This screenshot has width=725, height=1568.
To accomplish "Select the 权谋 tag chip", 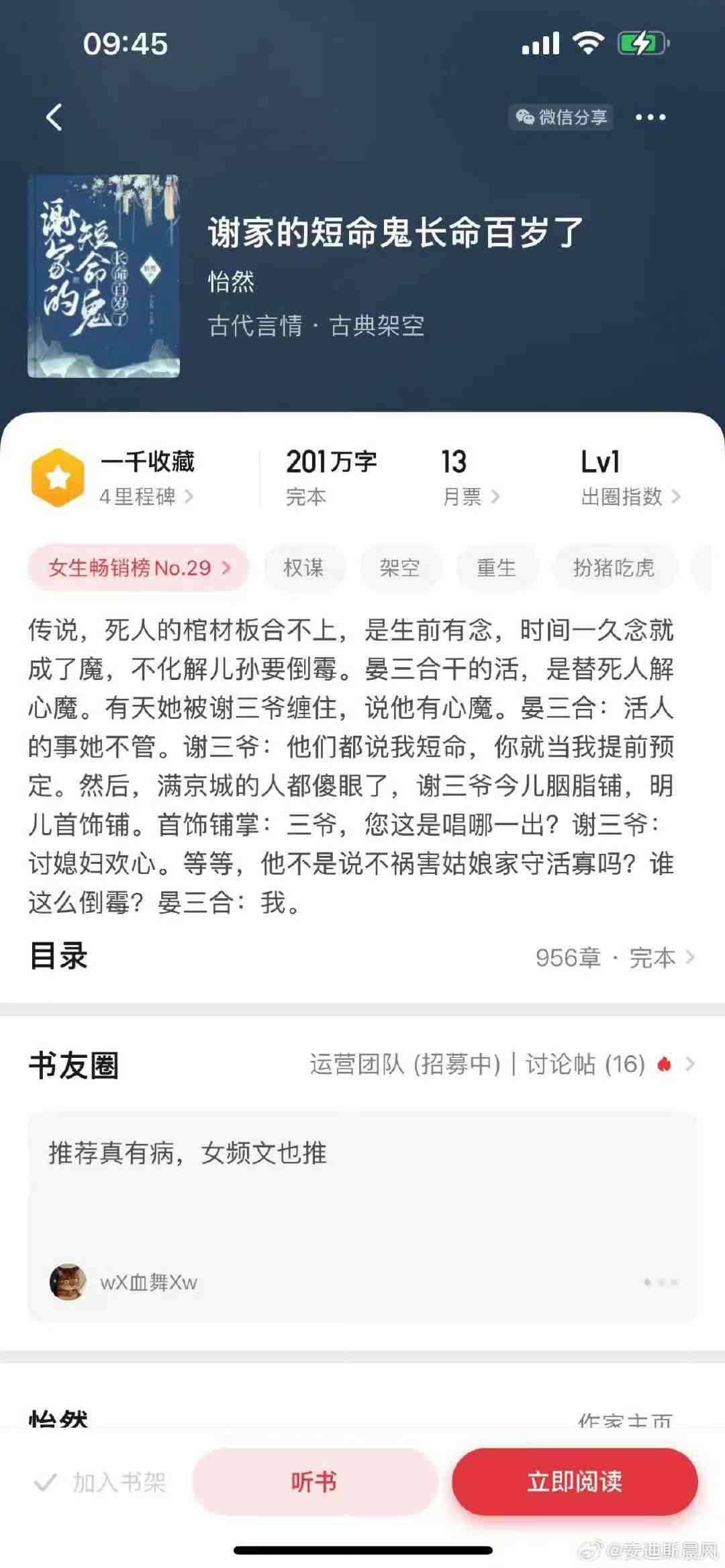I will 304,568.
